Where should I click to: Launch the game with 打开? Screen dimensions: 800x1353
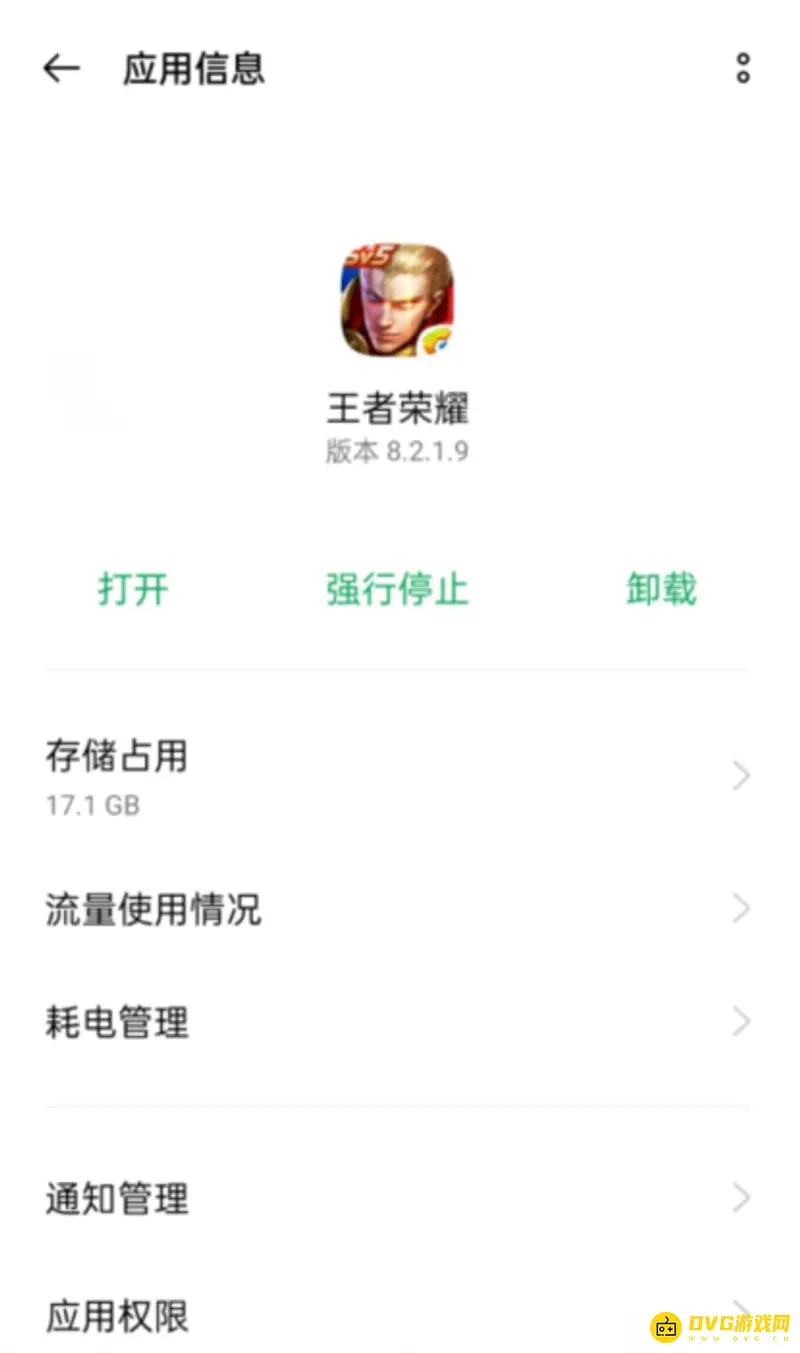pyautogui.click(x=135, y=590)
